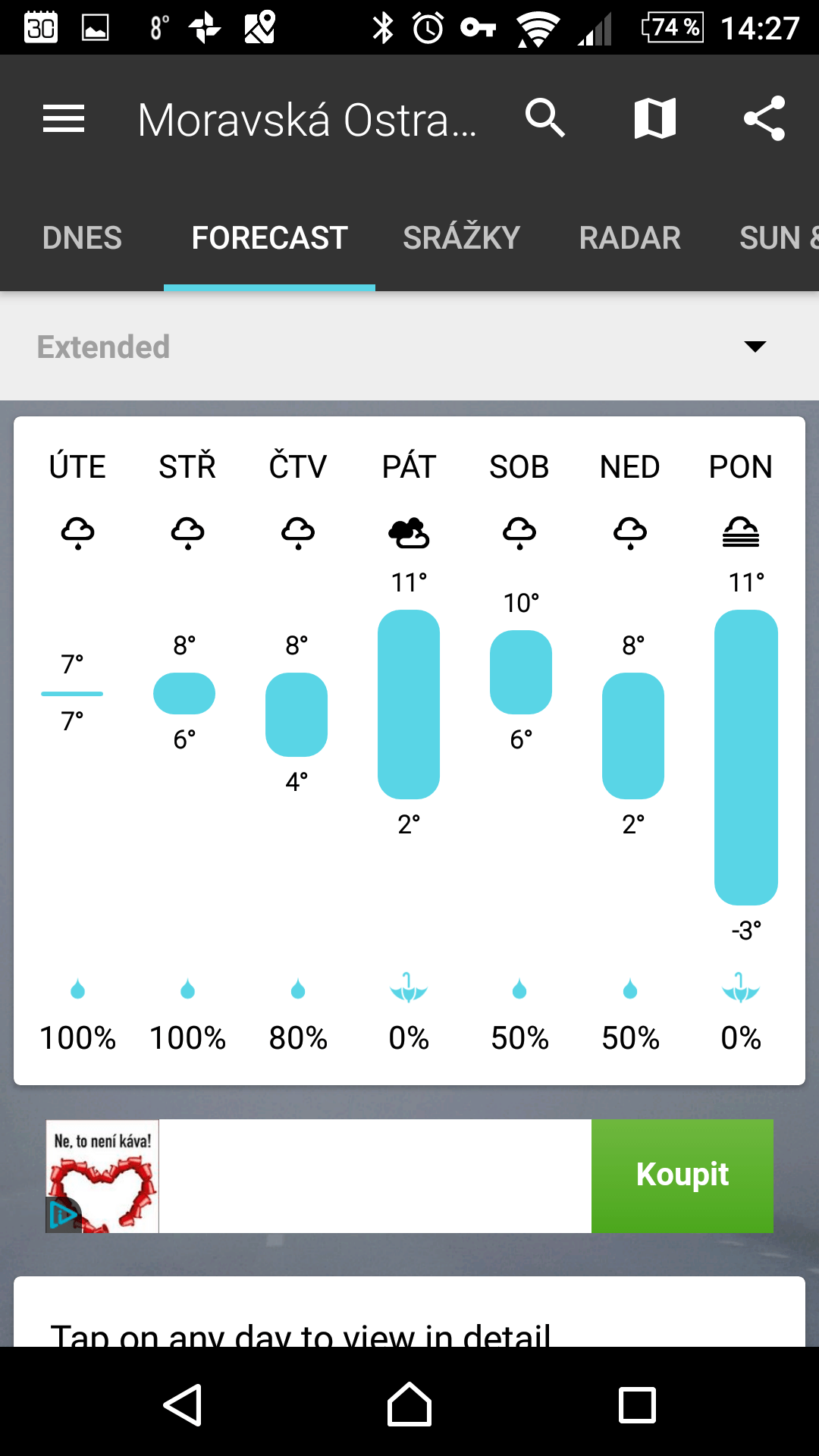
Task: Share the weather forecast
Action: coord(764,118)
